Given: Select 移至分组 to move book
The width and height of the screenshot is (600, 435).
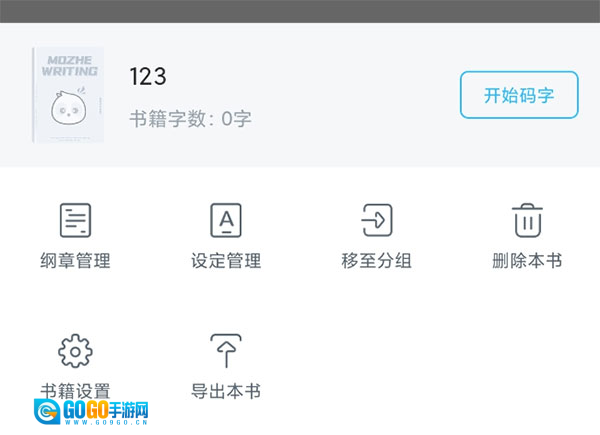Looking at the screenshot, I should [x=377, y=234].
